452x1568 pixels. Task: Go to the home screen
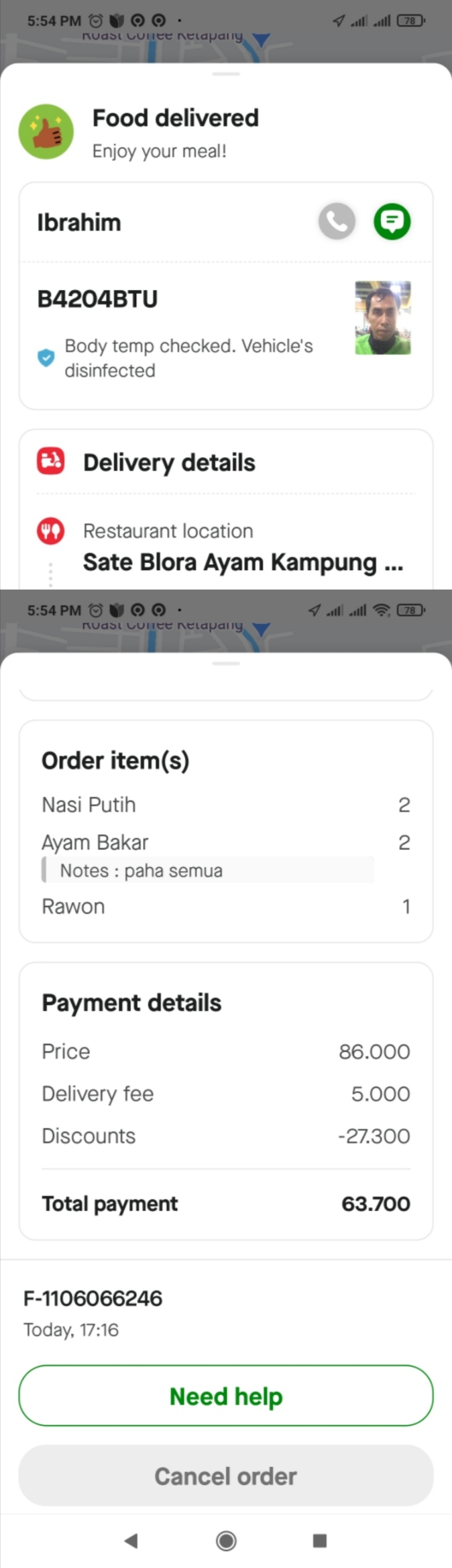coord(226,1541)
